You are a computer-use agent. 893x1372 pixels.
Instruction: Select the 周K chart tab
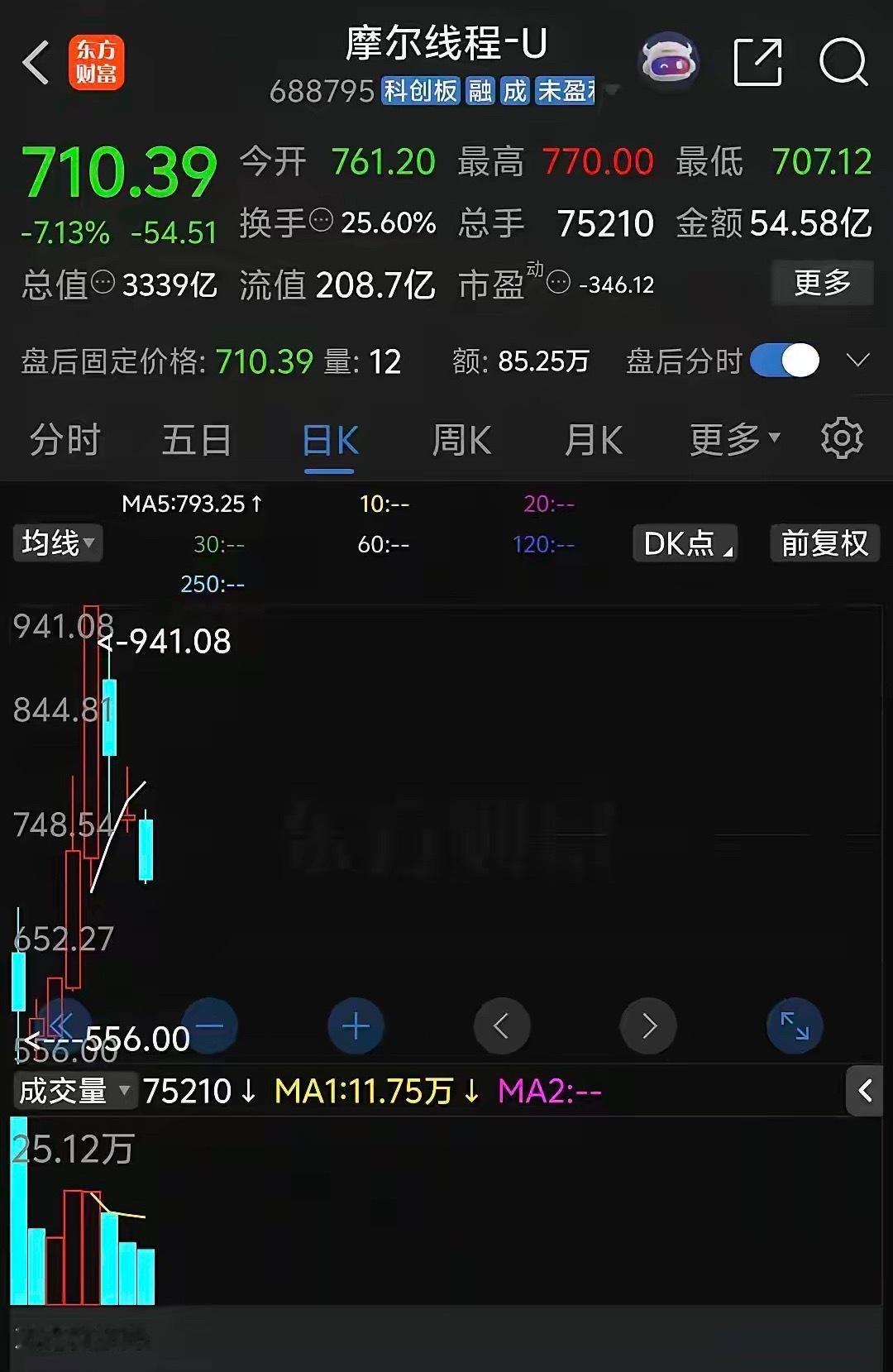461,440
